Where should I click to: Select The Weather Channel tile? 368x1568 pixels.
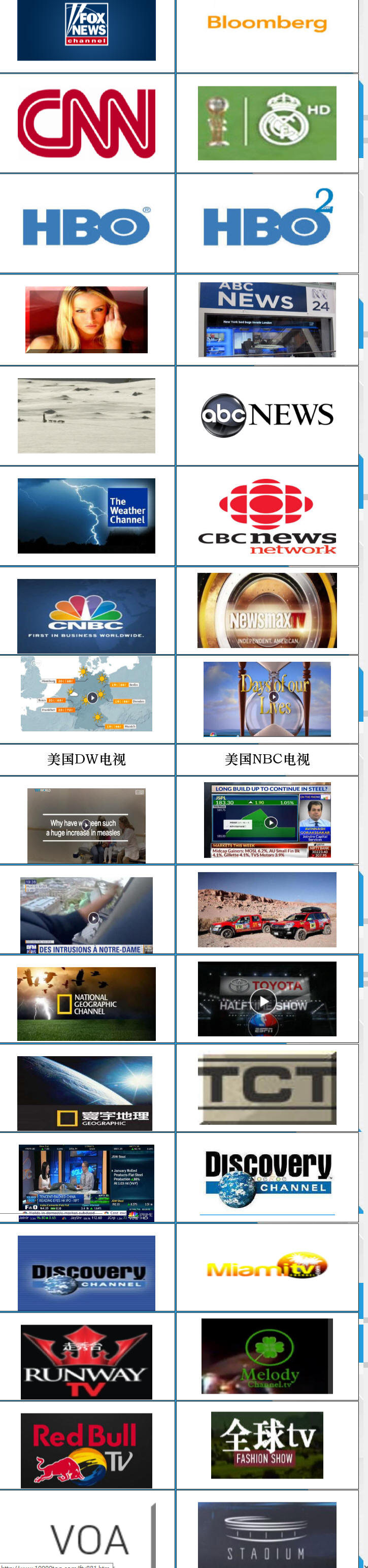86,515
